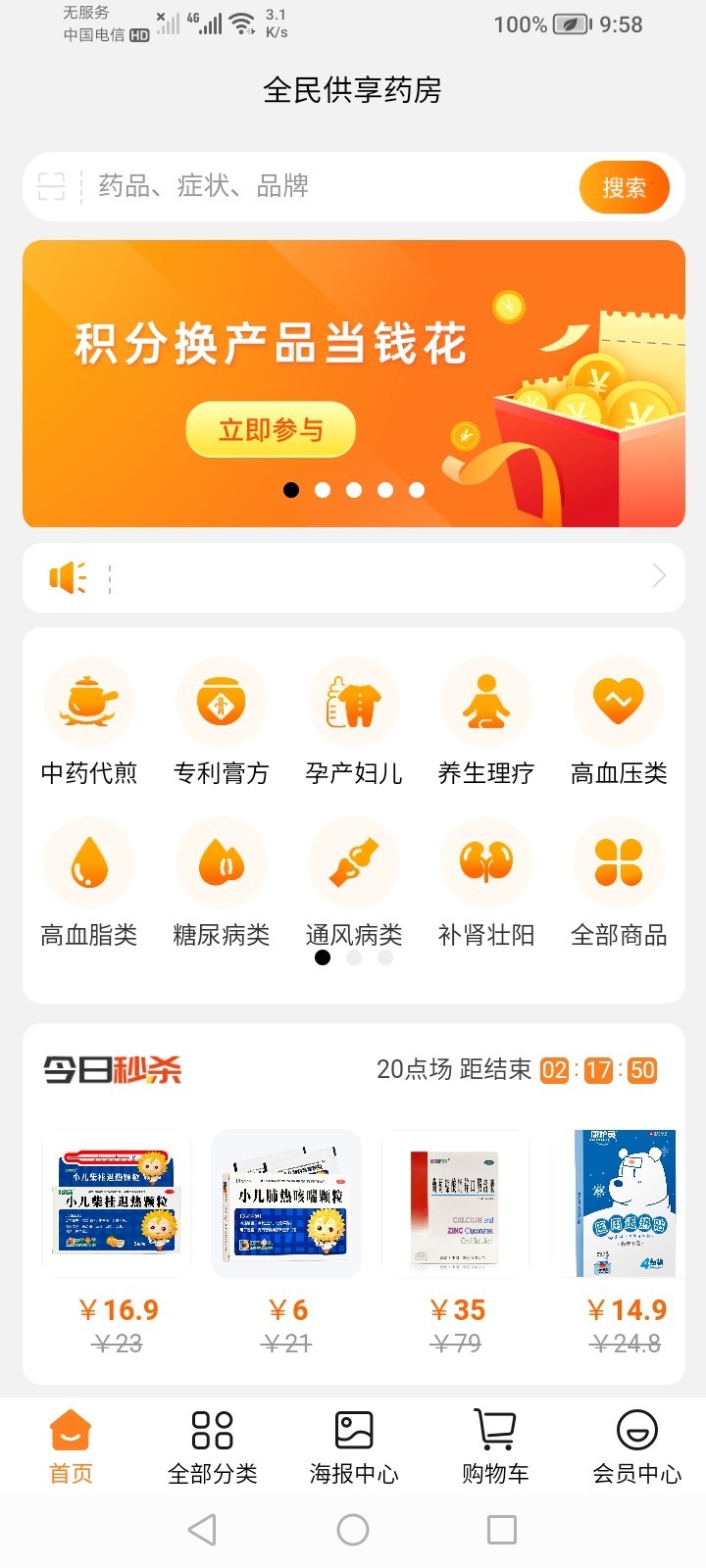Go to the 会员中心 tab
This screenshot has height=1568, width=706.
[636, 1447]
